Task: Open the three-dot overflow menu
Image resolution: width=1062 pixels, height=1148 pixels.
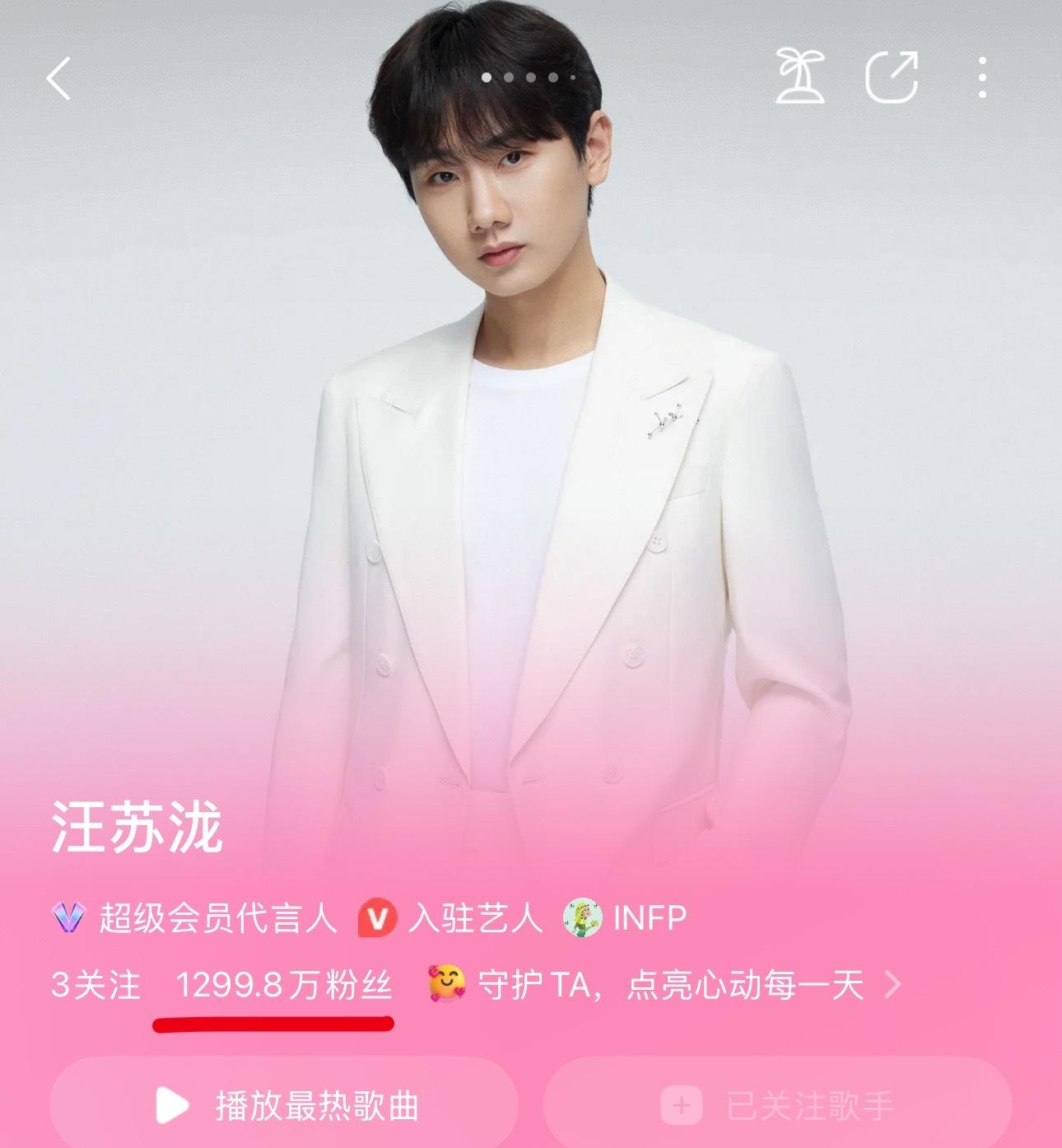Action: pos(982,78)
